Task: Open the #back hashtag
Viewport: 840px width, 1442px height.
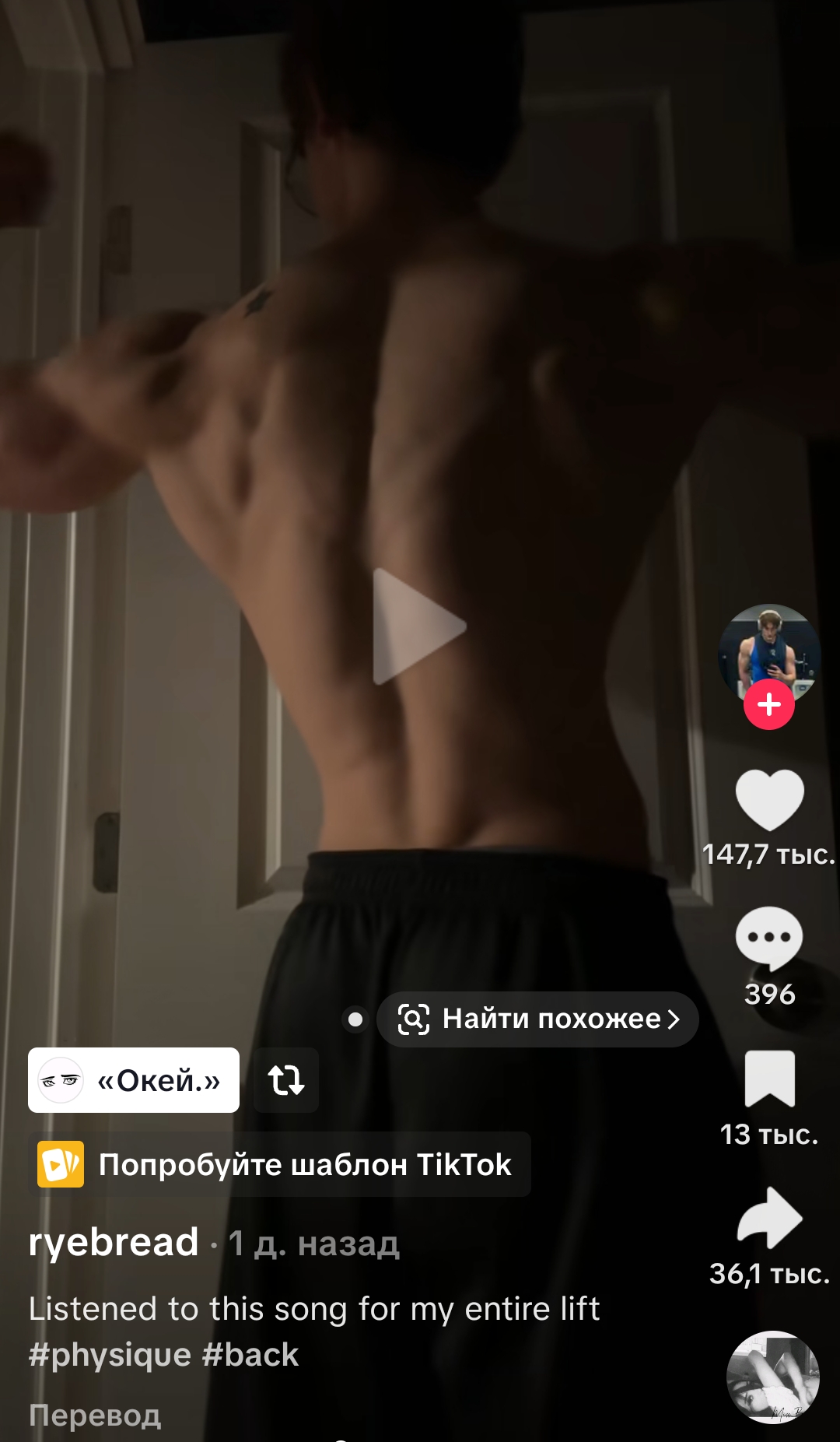Action: tap(250, 1355)
